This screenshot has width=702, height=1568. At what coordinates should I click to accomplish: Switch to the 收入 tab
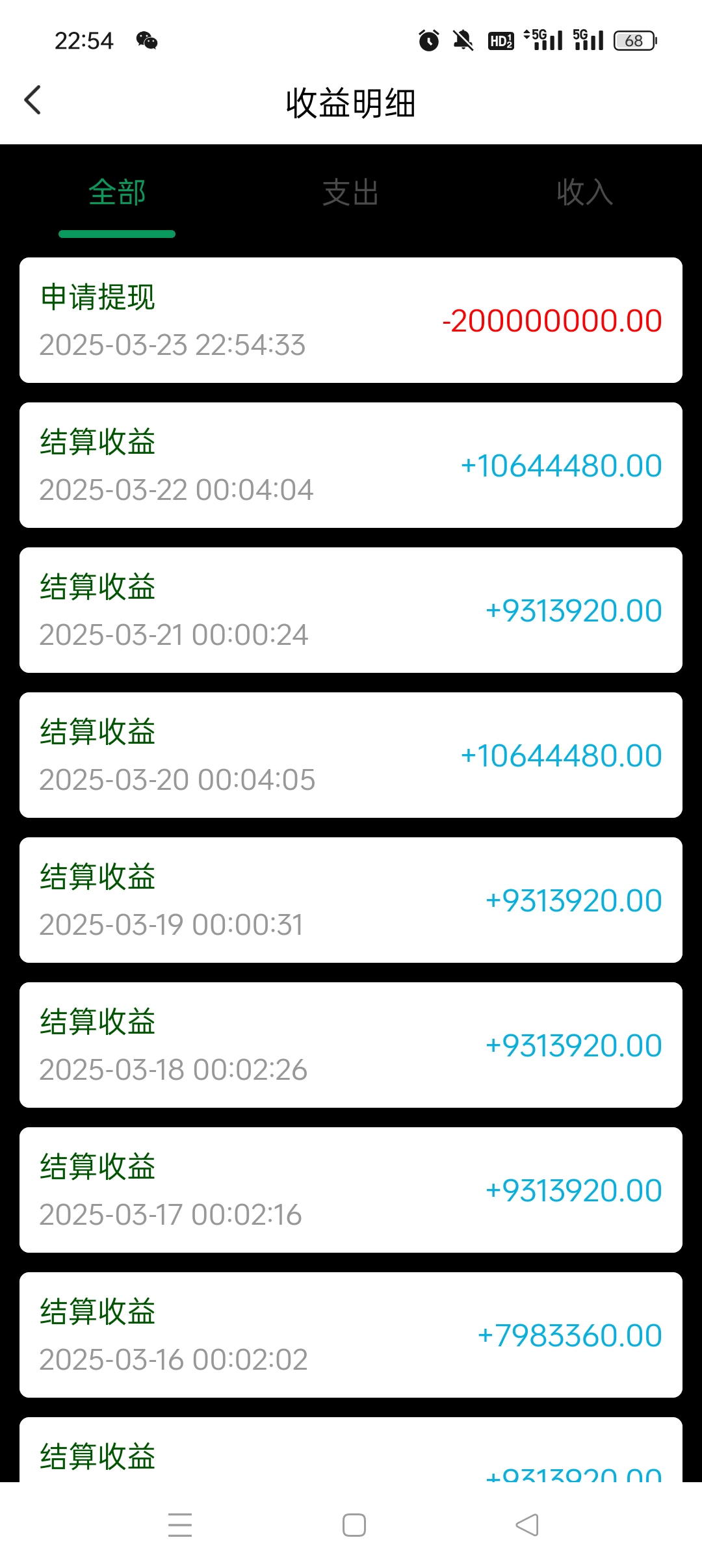585,192
